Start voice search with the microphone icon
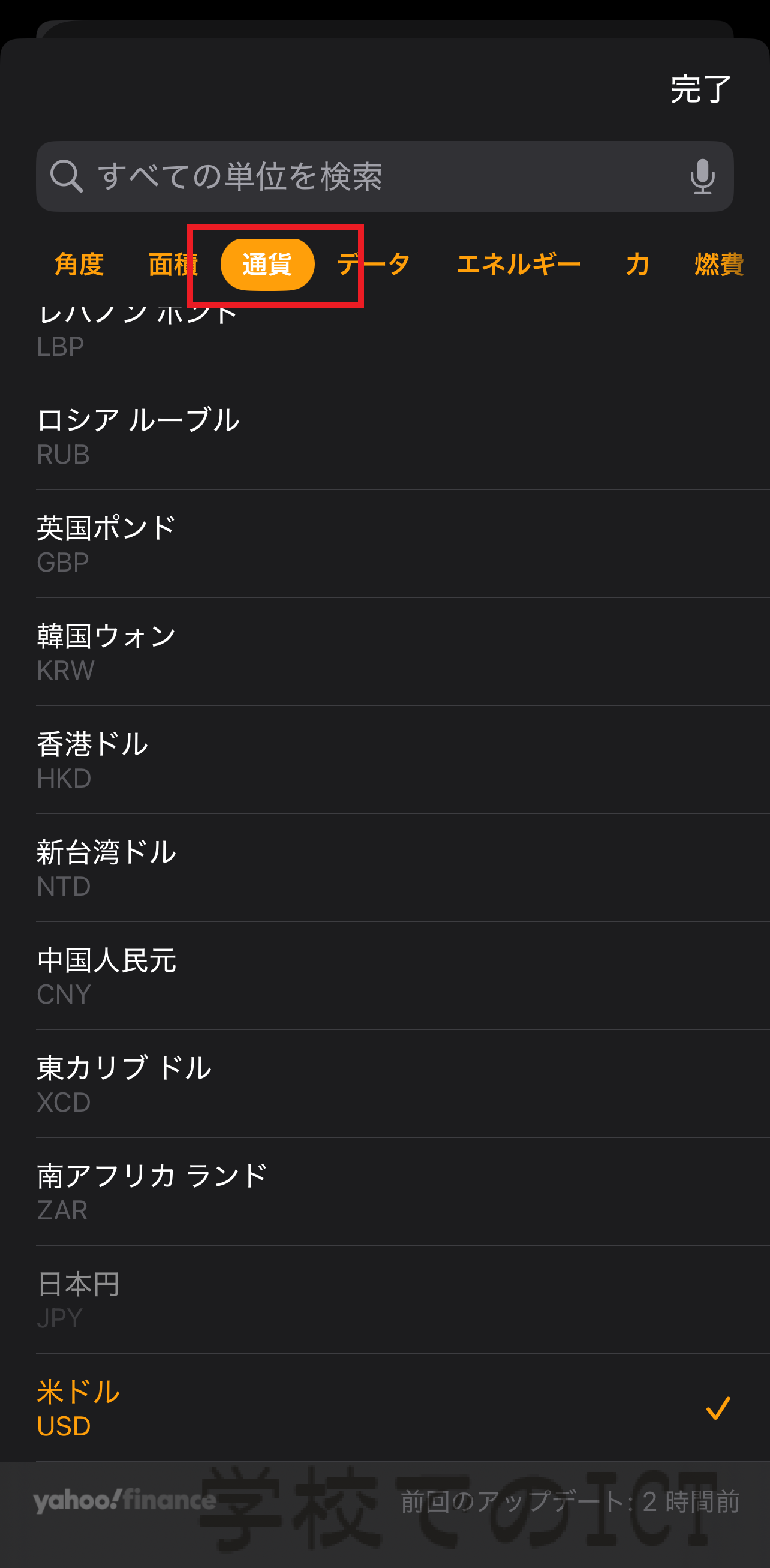Image resolution: width=770 pixels, height=1568 pixels. tap(702, 176)
